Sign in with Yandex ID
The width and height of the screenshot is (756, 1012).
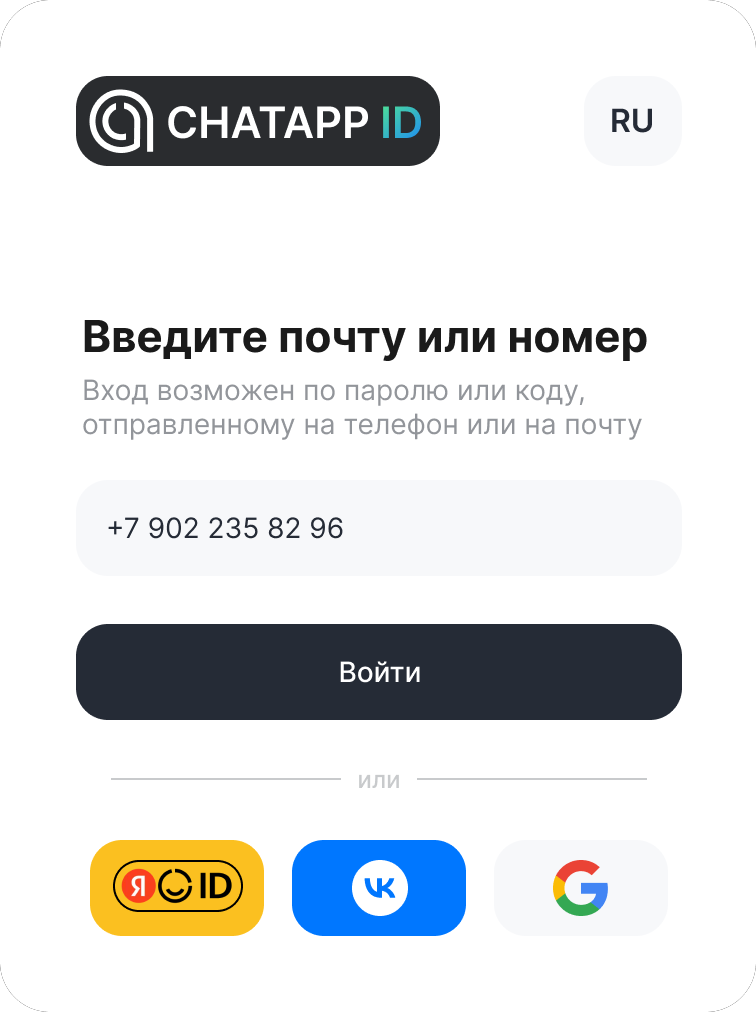pyautogui.click(x=177, y=888)
